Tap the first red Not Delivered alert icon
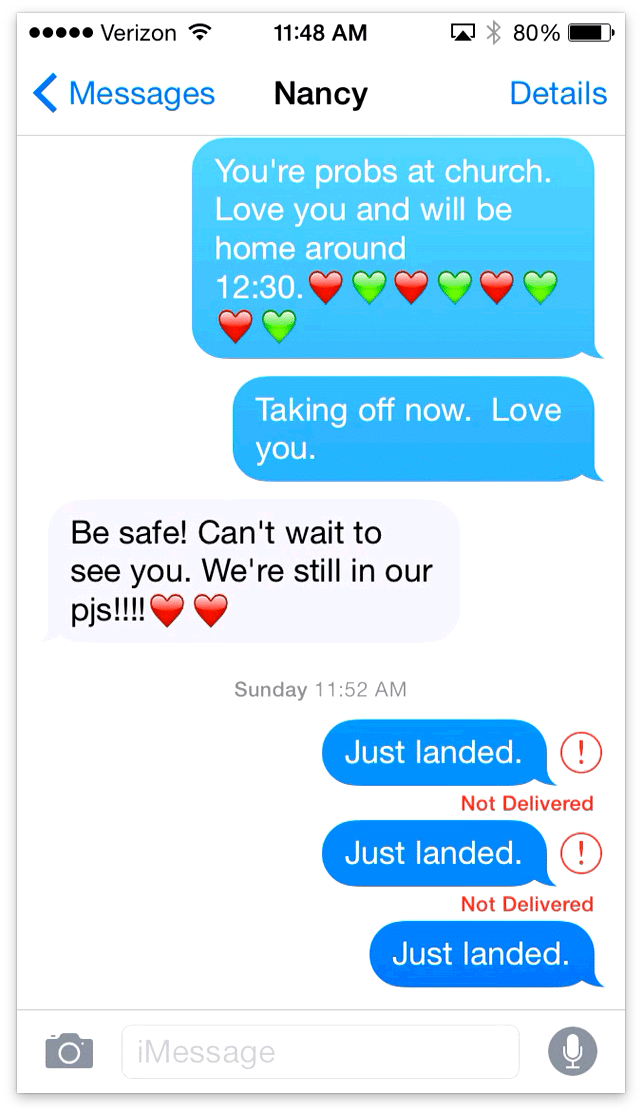 pos(581,752)
